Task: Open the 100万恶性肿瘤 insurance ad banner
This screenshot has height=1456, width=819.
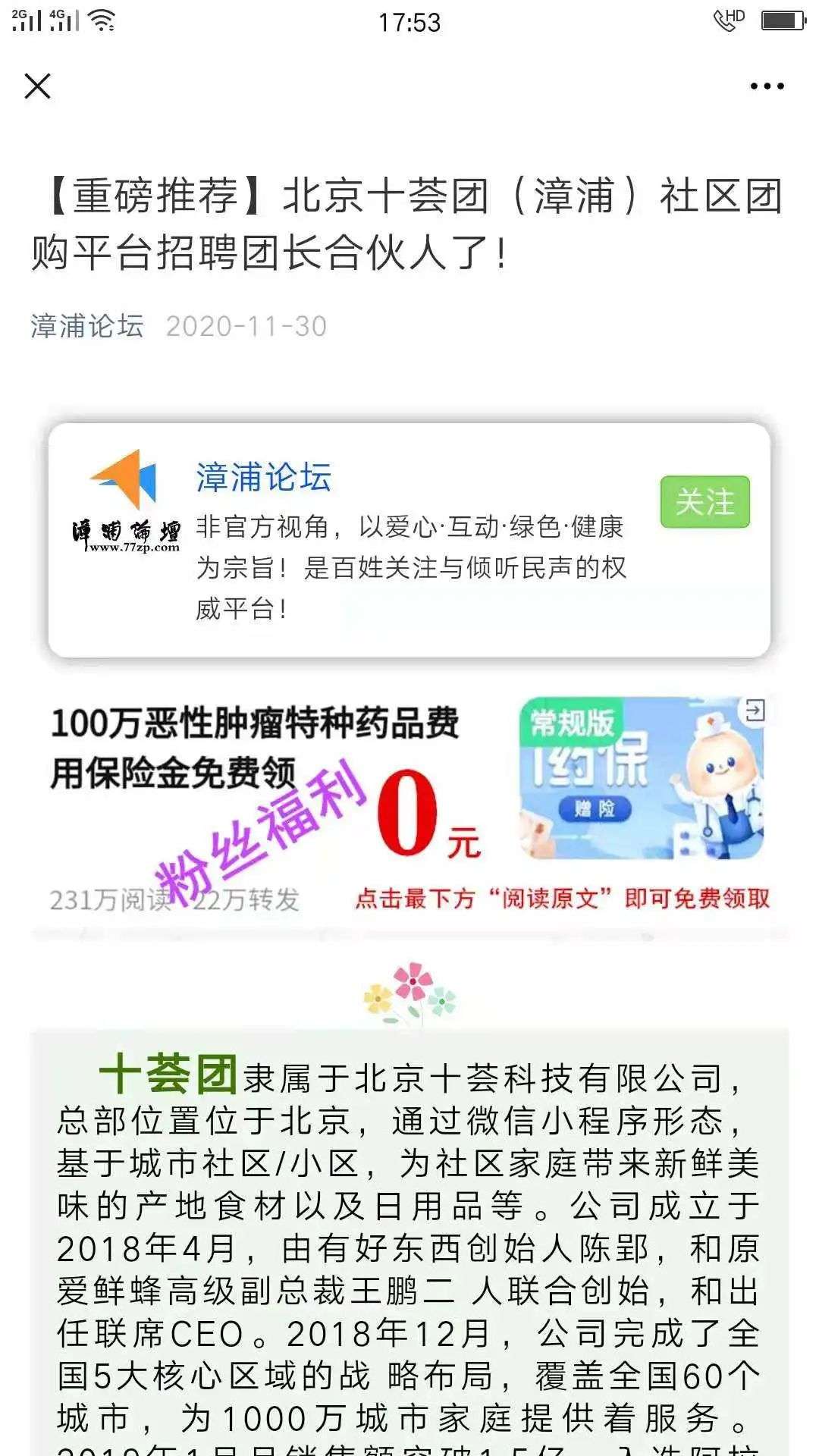Action: [409, 809]
